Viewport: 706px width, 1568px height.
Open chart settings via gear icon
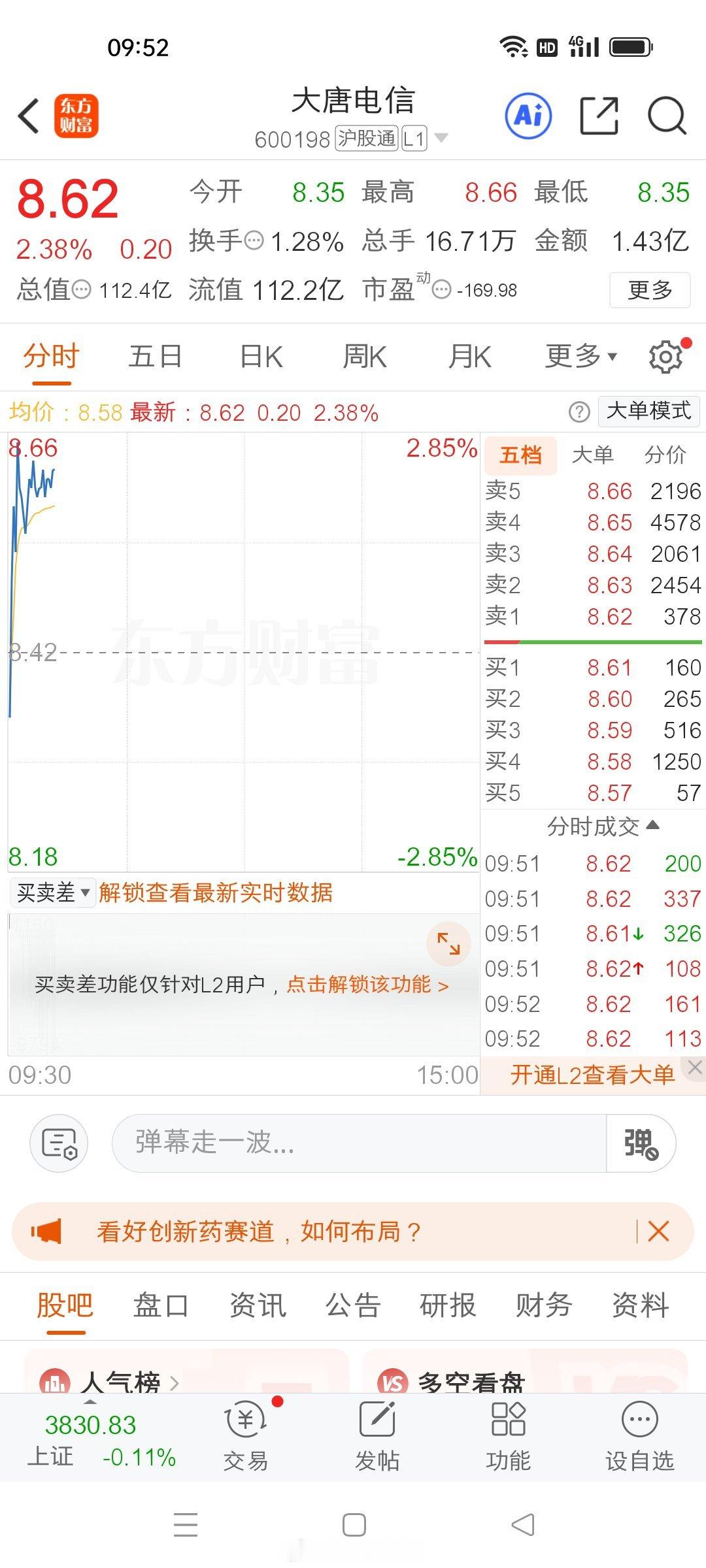click(x=664, y=356)
